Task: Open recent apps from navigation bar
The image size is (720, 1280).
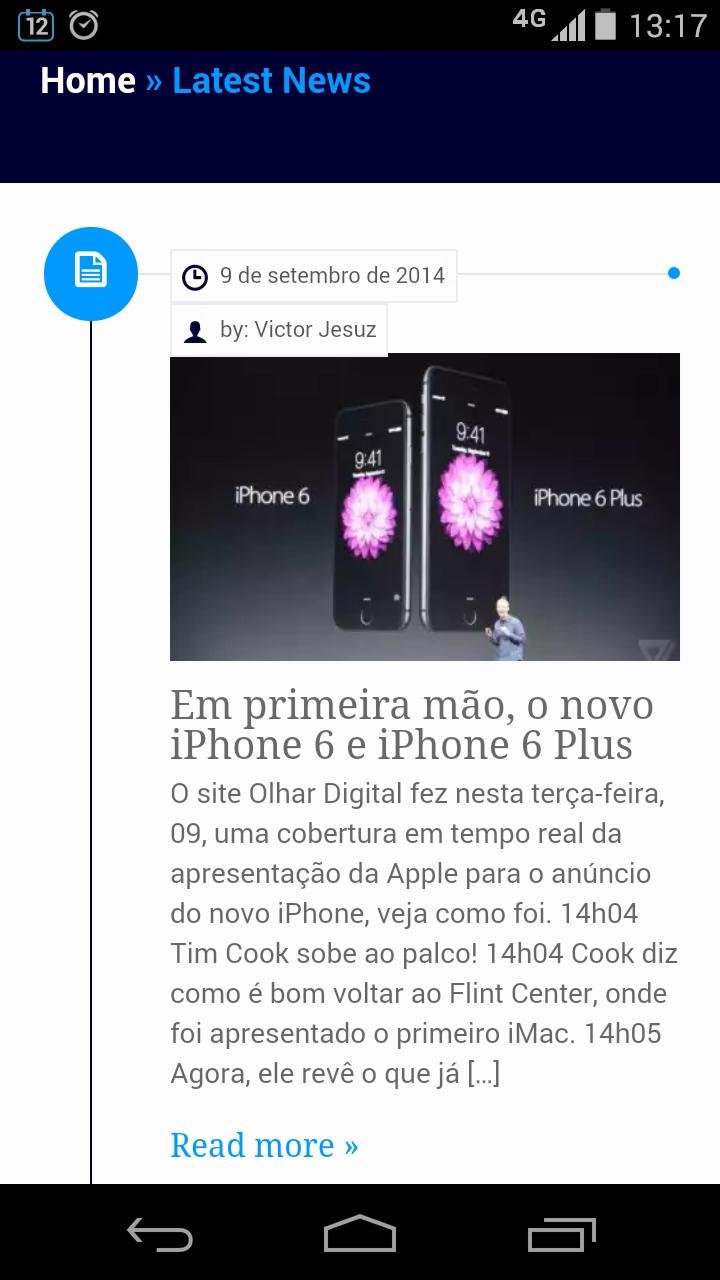Action: pyautogui.click(x=561, y=1233)
